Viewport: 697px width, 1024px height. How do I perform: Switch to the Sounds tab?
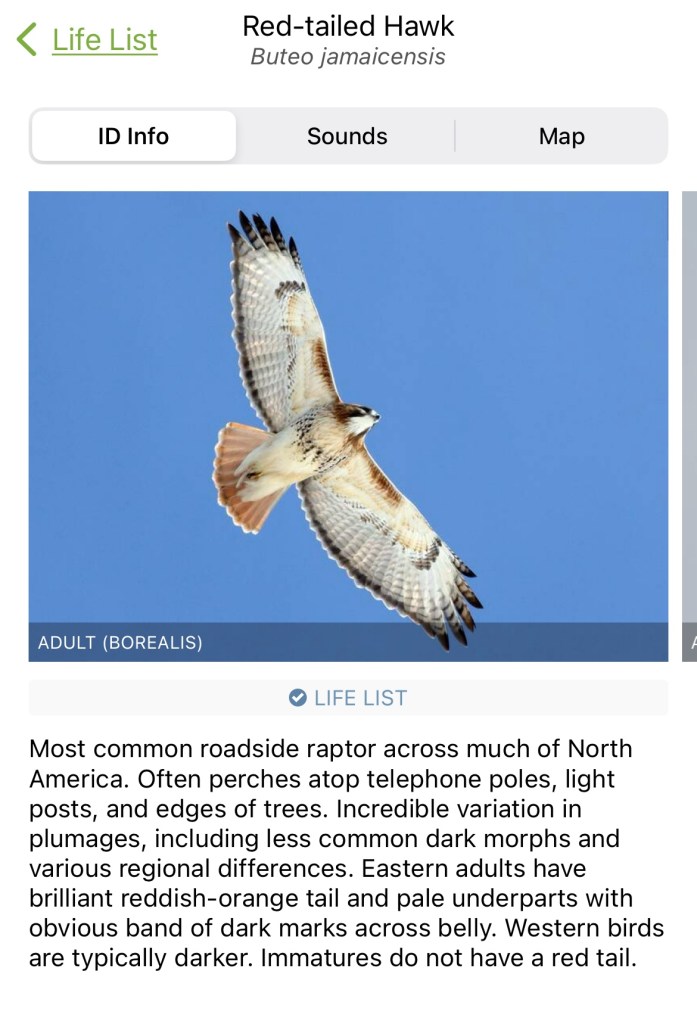(x=347, y=136)
